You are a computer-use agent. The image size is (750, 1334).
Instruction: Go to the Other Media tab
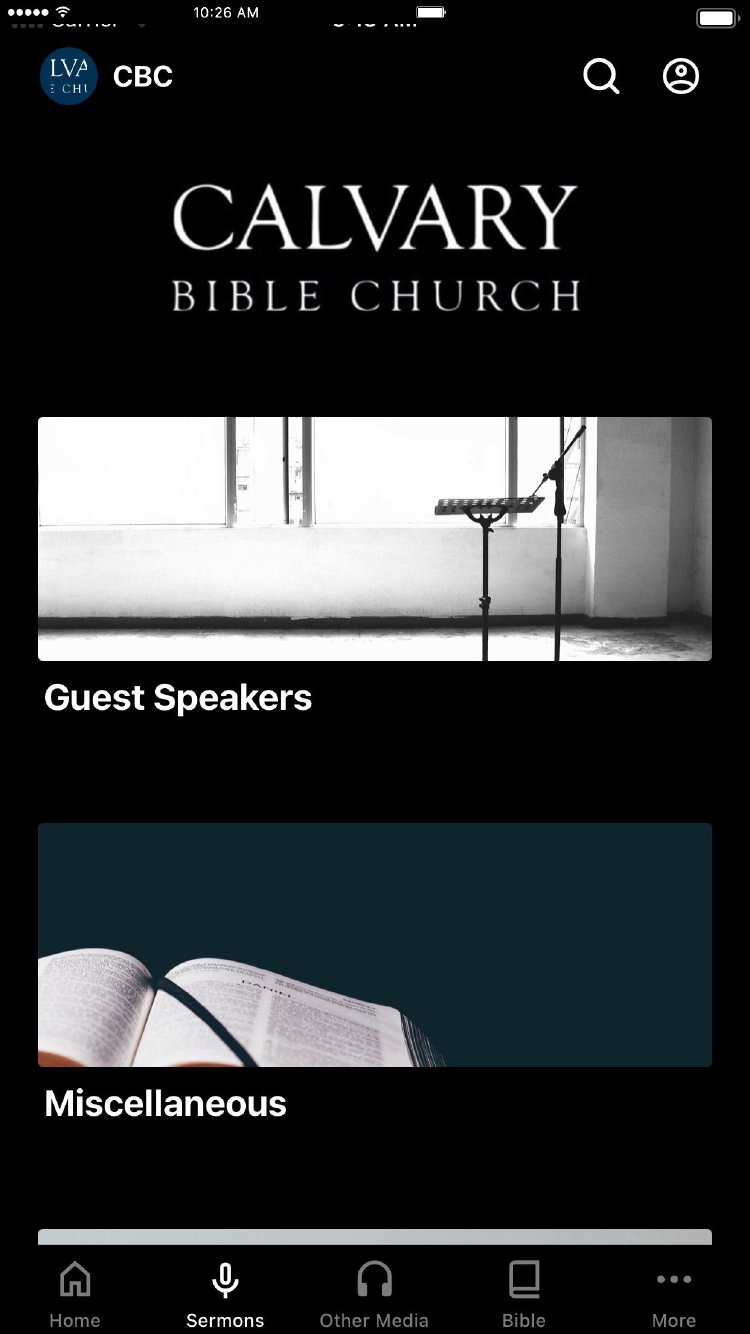(x=374, y=1294)
